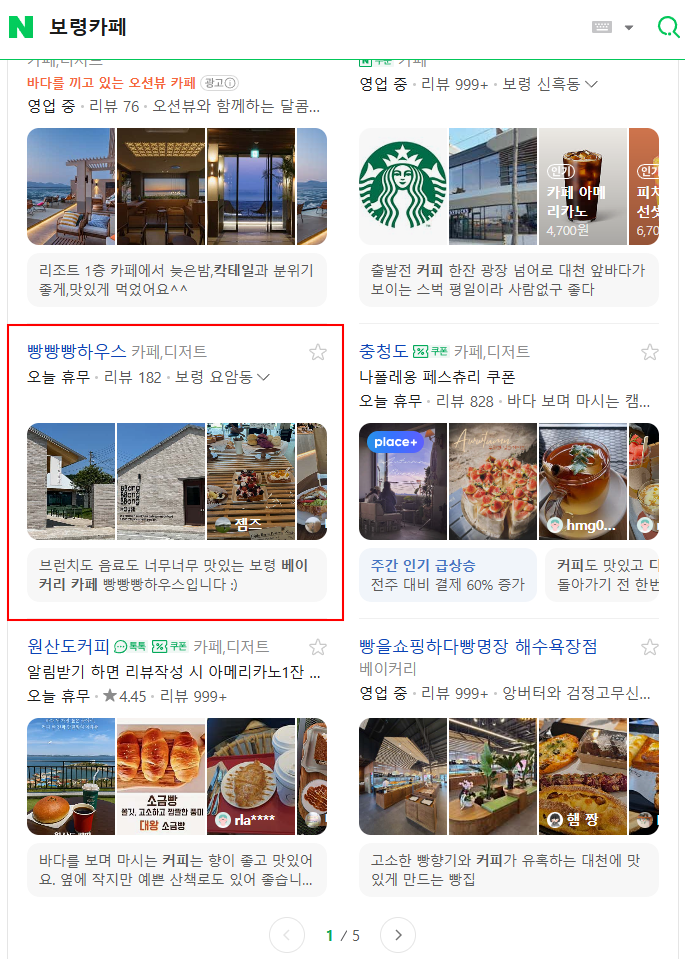
Task: Save 충청도 with the star icon
Action: coord(650,351)
